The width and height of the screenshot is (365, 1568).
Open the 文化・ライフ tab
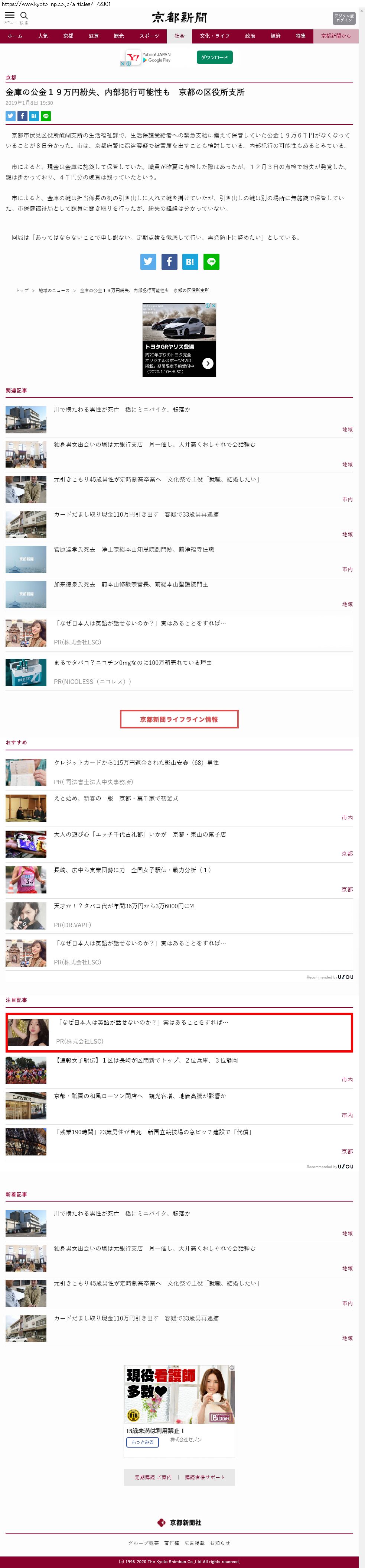(215, 36)
